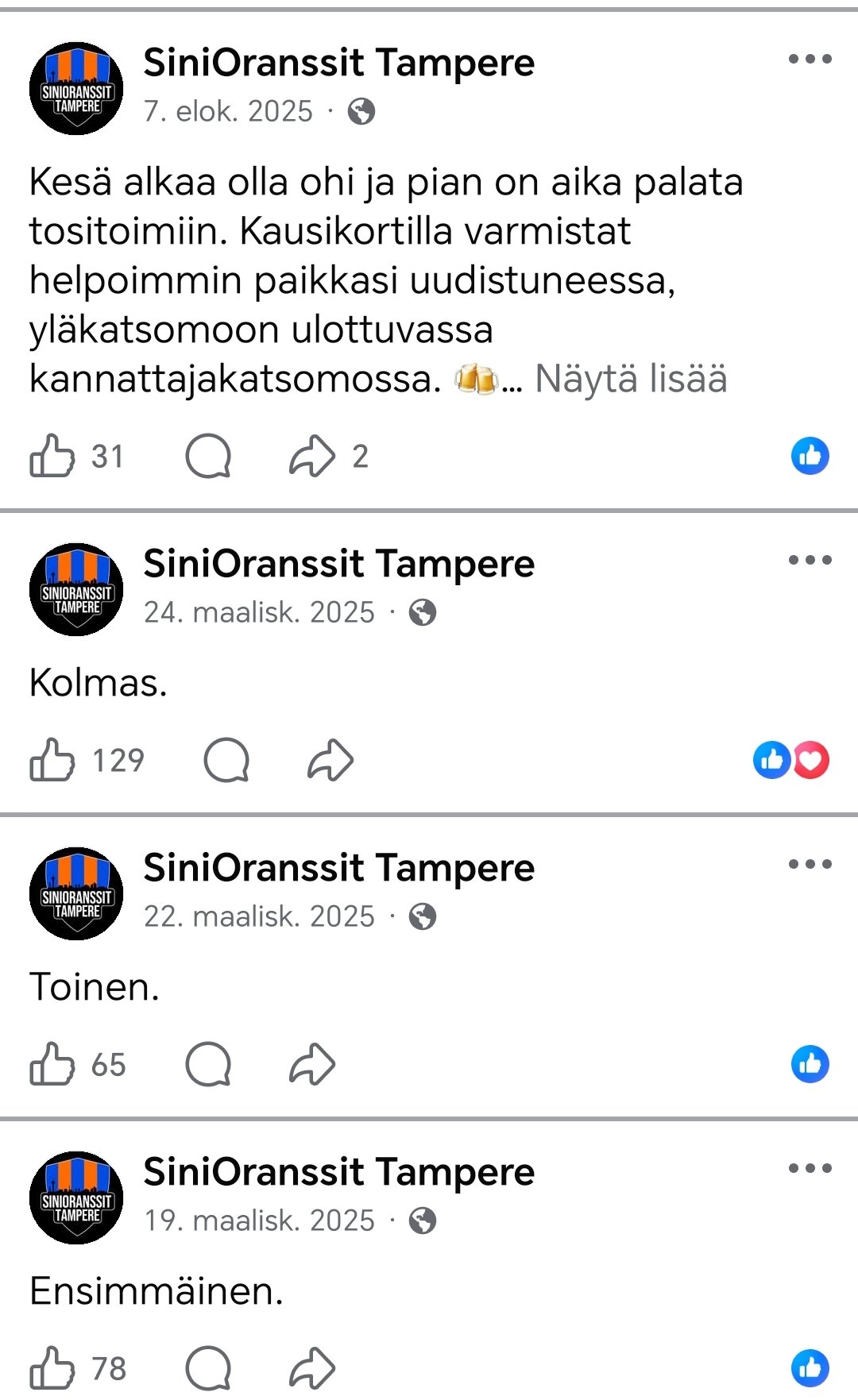Like the Ensimmäinen post
The image size is (858, 1400).
click(x=52, y=1368)
